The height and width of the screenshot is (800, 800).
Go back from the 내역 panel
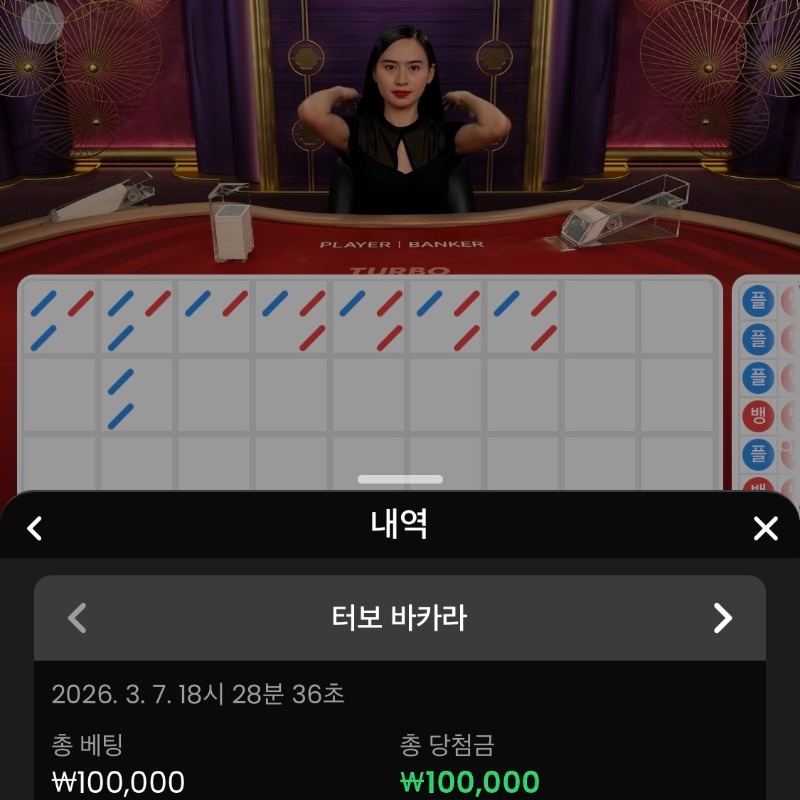pyautogui.click(x=35, y=528)
